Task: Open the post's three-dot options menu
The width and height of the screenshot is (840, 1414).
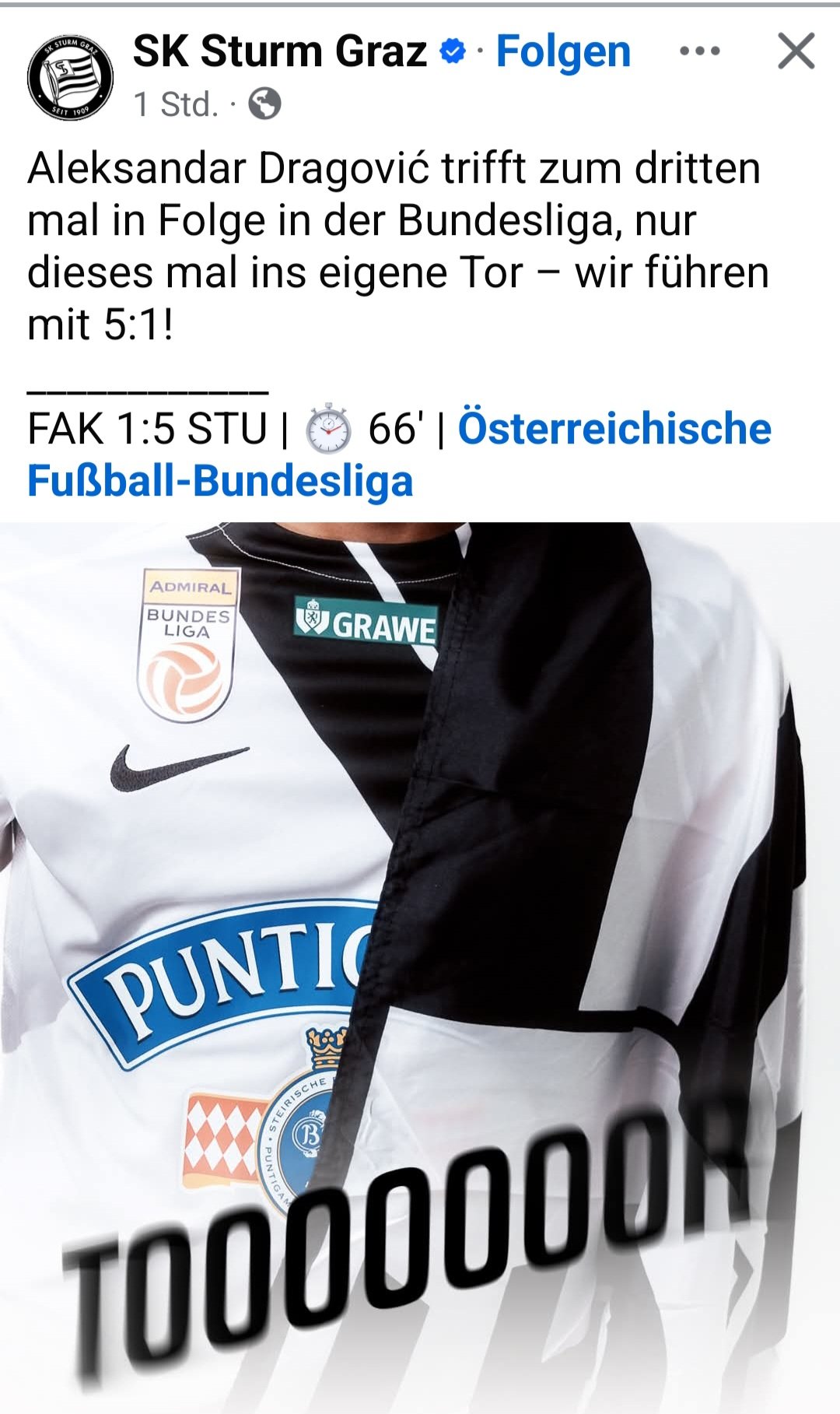Action: pos(699,51)
